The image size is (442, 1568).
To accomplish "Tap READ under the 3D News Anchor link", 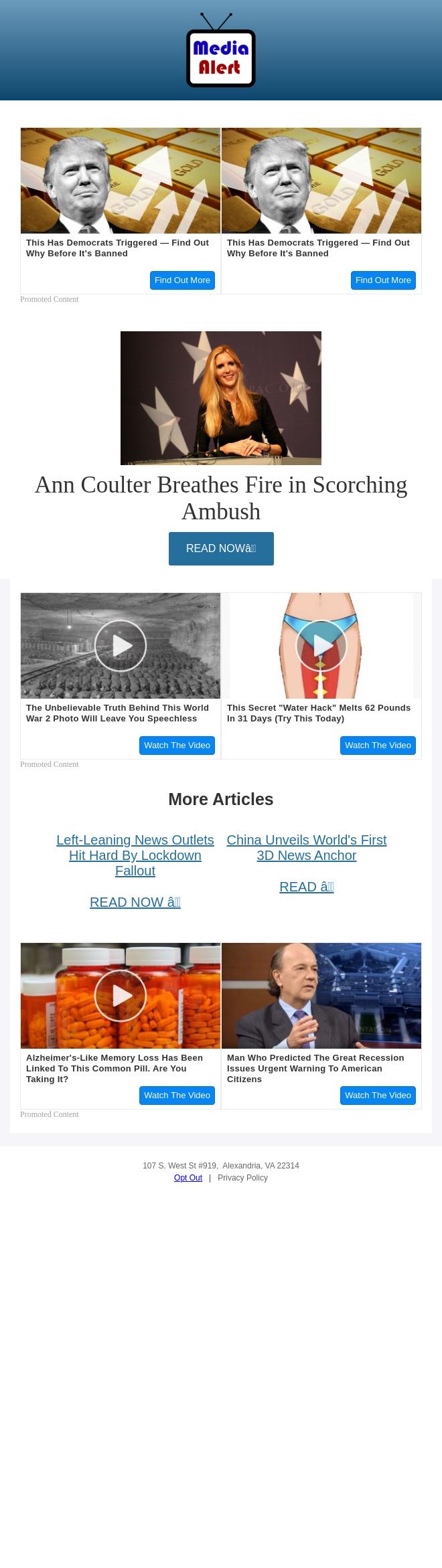I will tap(307, 887).
